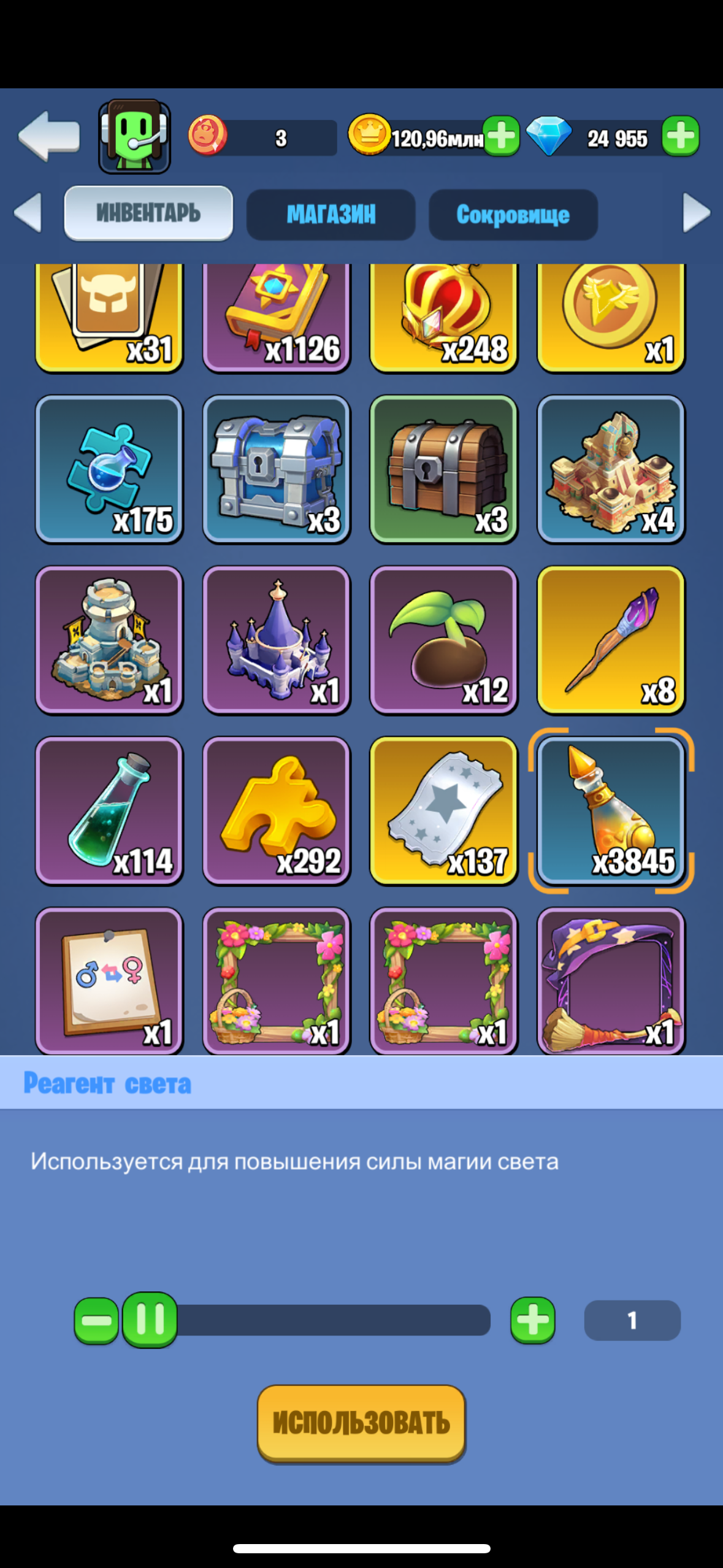Switch to the МАГАЗИН tab
Viewport: 723px width, 1568px height.
point(331,214)
